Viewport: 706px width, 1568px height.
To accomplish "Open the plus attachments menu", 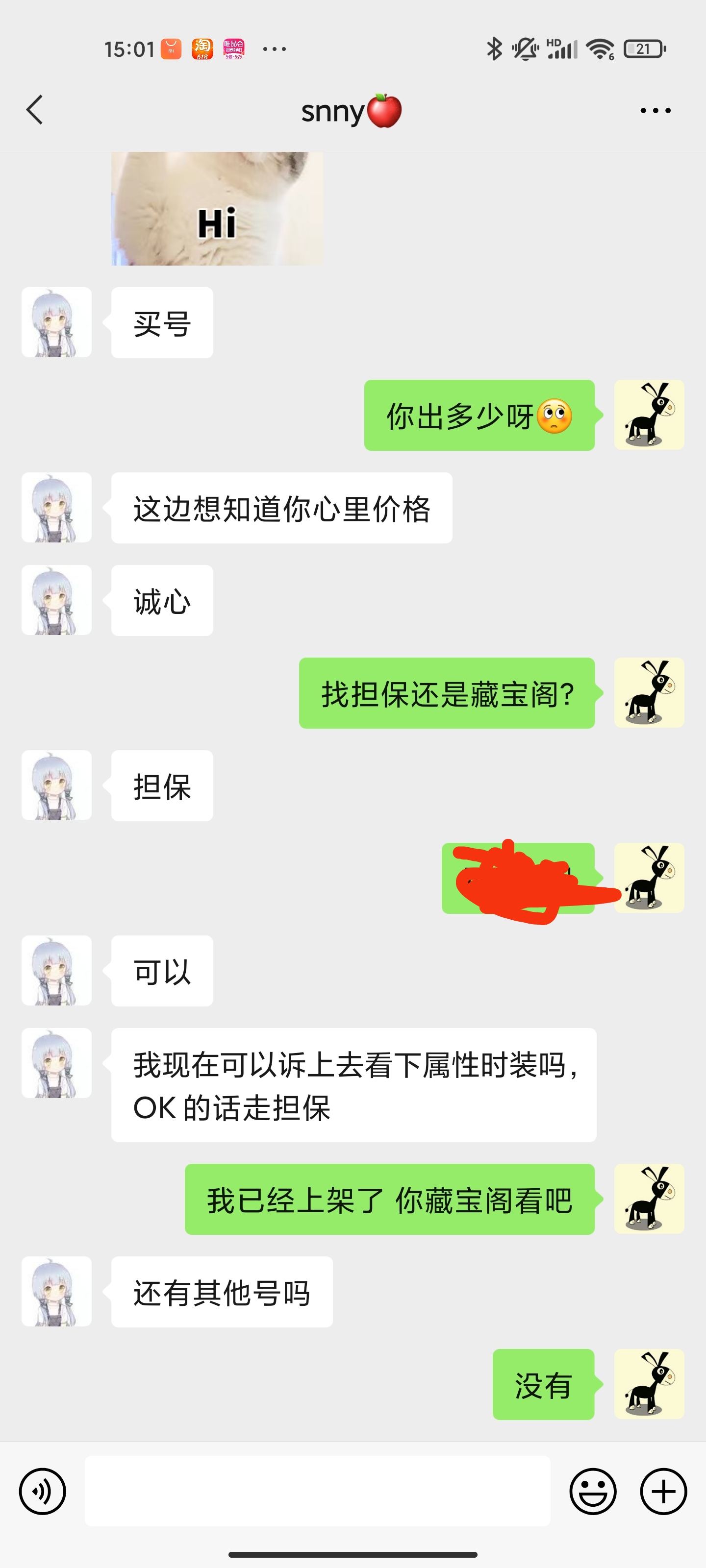I will 663,1491.
